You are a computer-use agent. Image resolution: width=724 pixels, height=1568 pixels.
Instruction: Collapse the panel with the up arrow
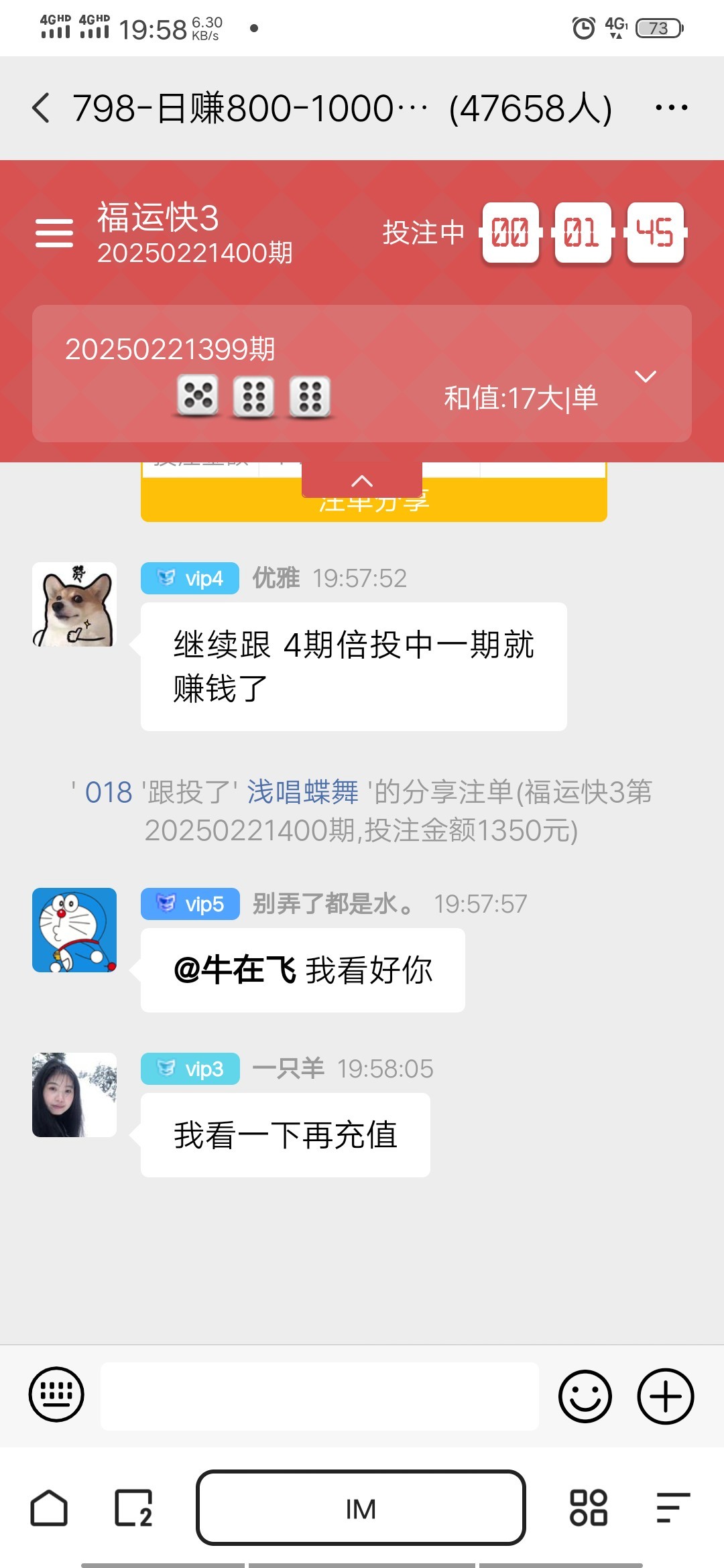pos(362,480)
